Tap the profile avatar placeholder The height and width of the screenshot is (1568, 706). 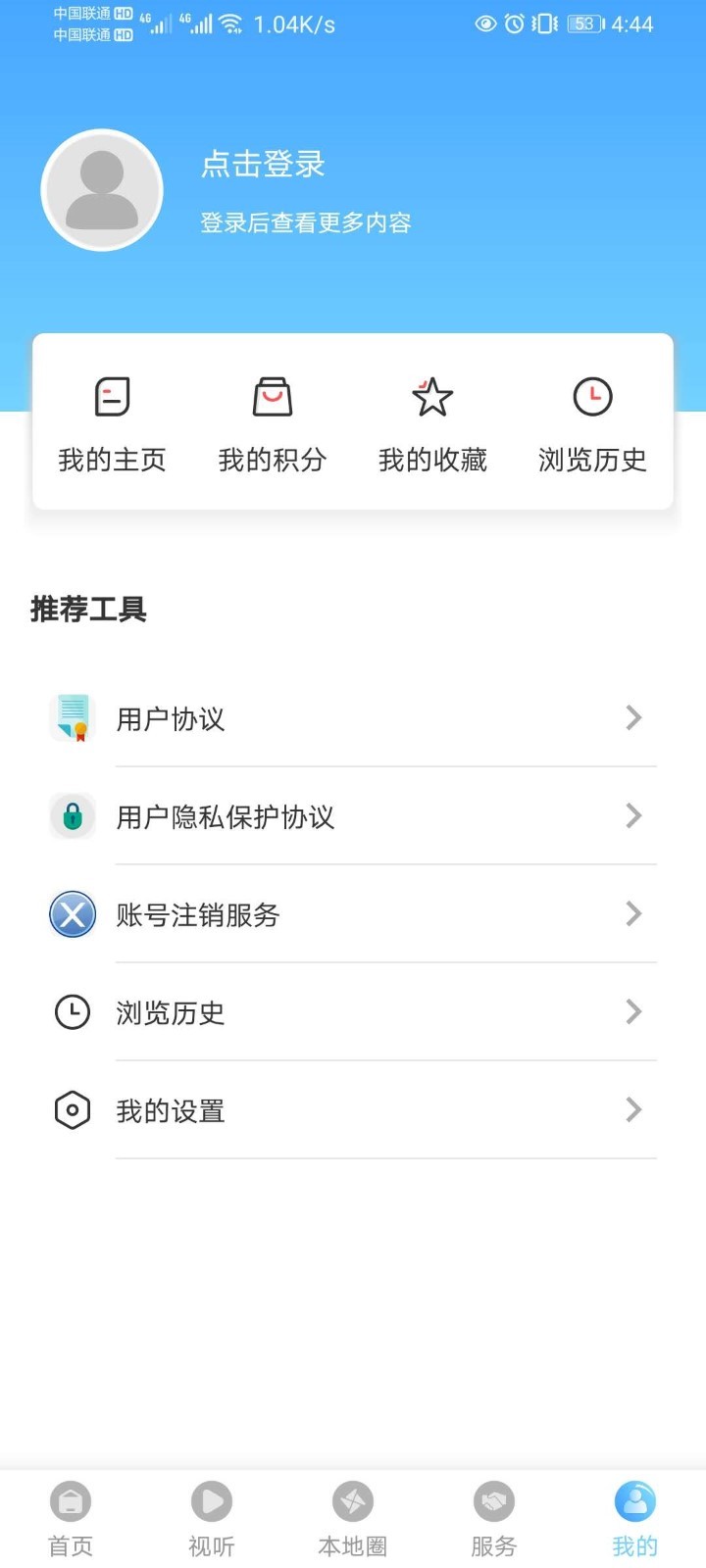point(102,188)
